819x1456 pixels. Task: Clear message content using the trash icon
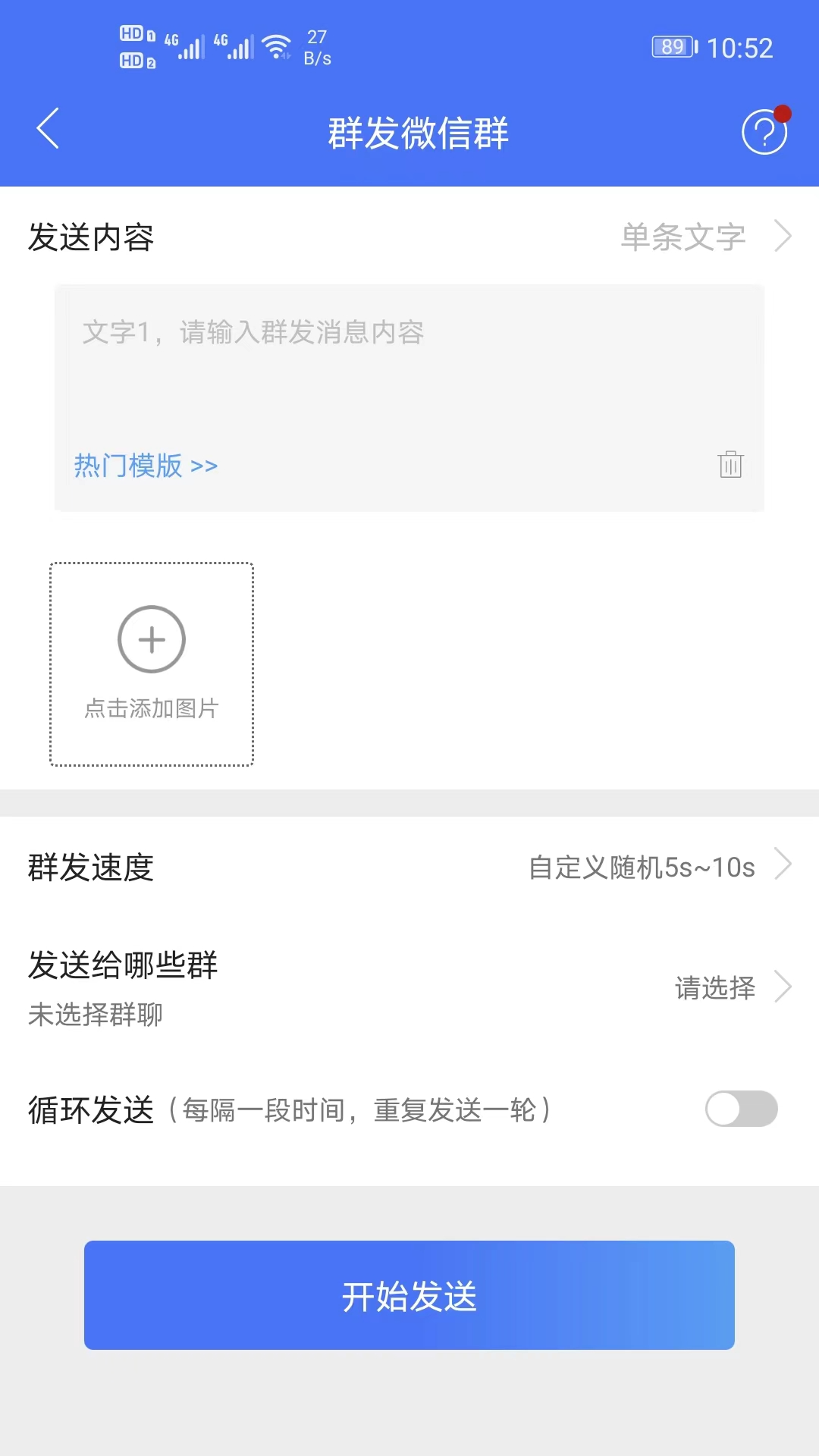pos(730,465)
